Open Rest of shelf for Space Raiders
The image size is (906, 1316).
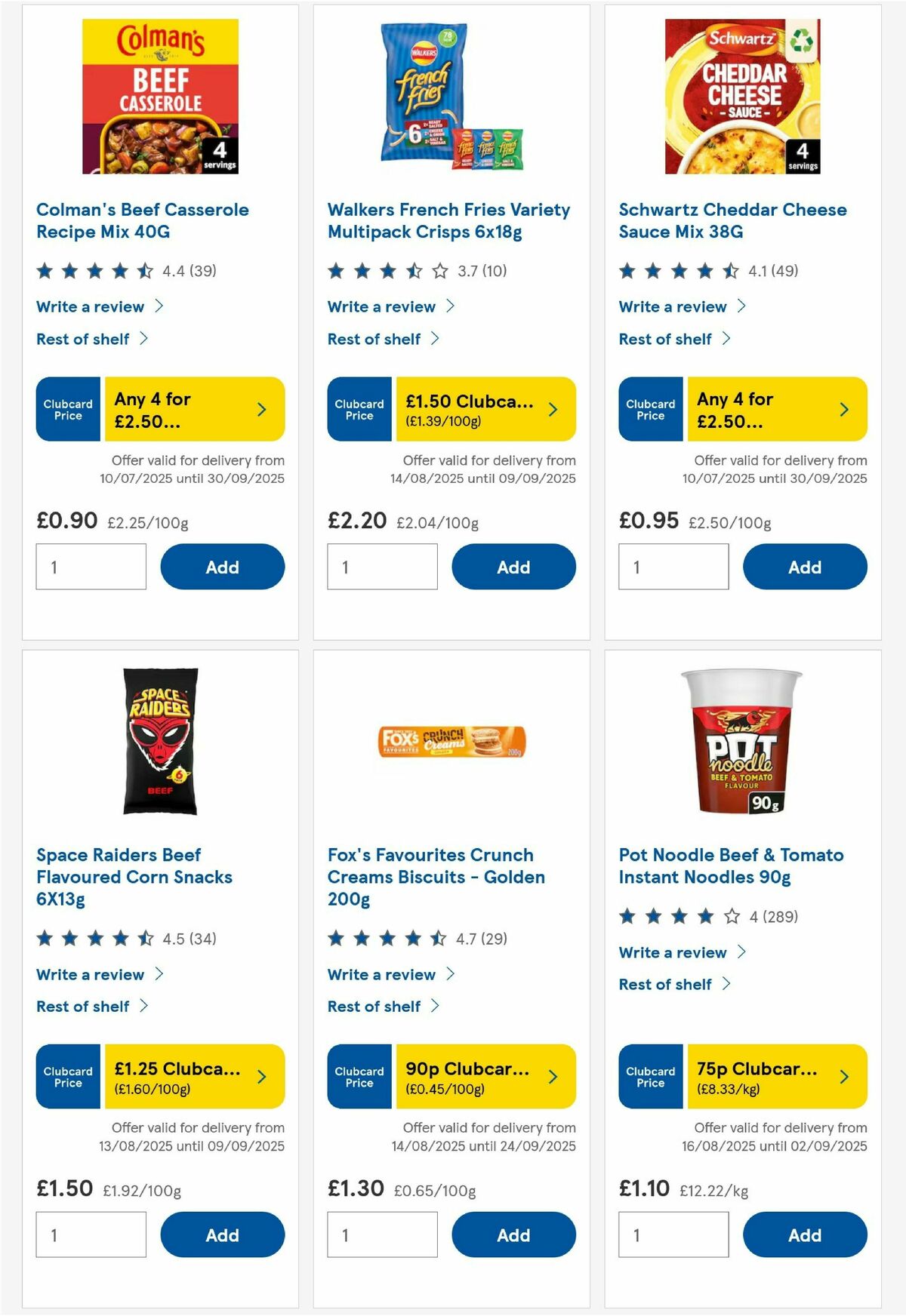pyautogui.click(x=85, y=1006)
